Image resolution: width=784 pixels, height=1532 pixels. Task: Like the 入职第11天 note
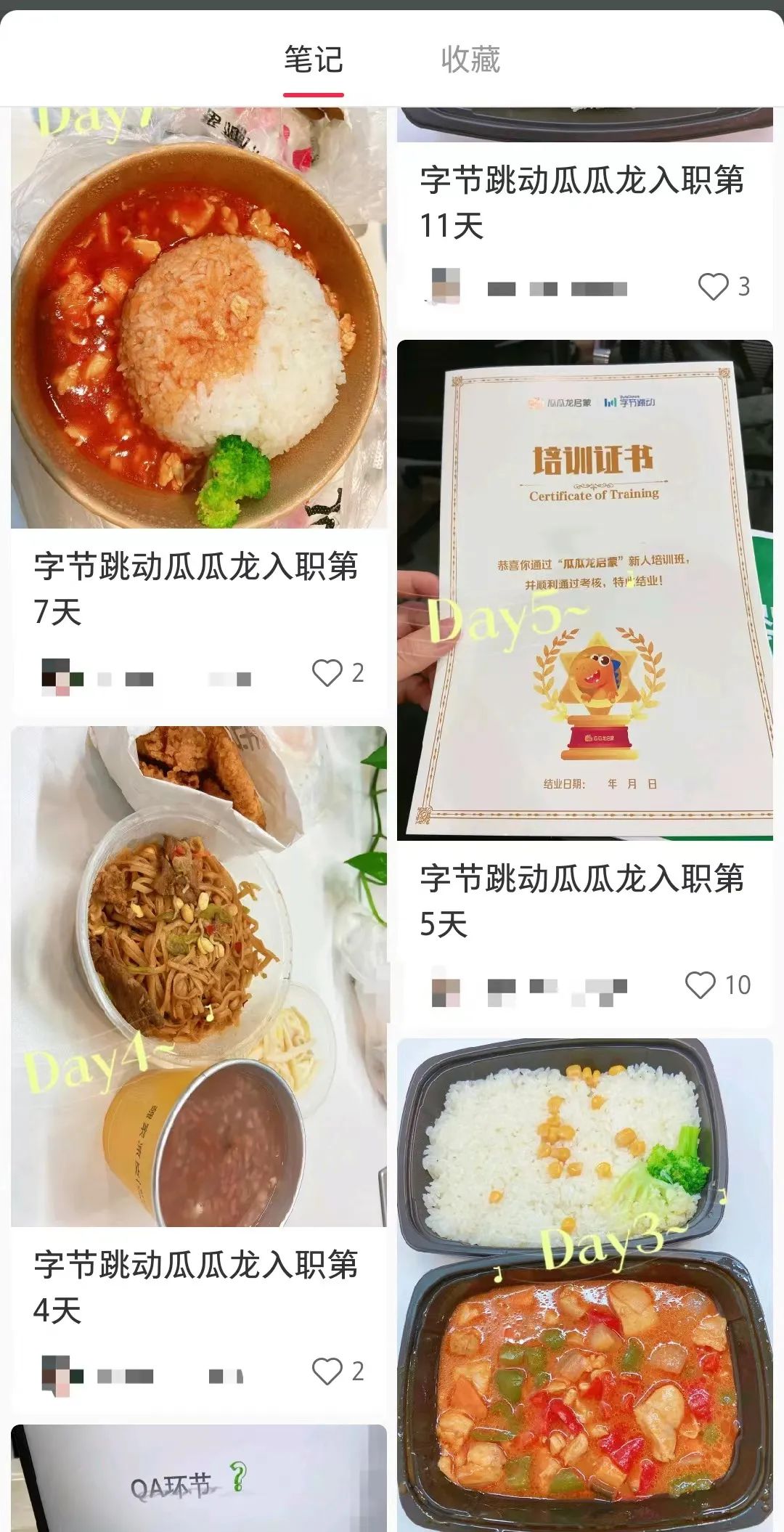(x=713, y=287)
